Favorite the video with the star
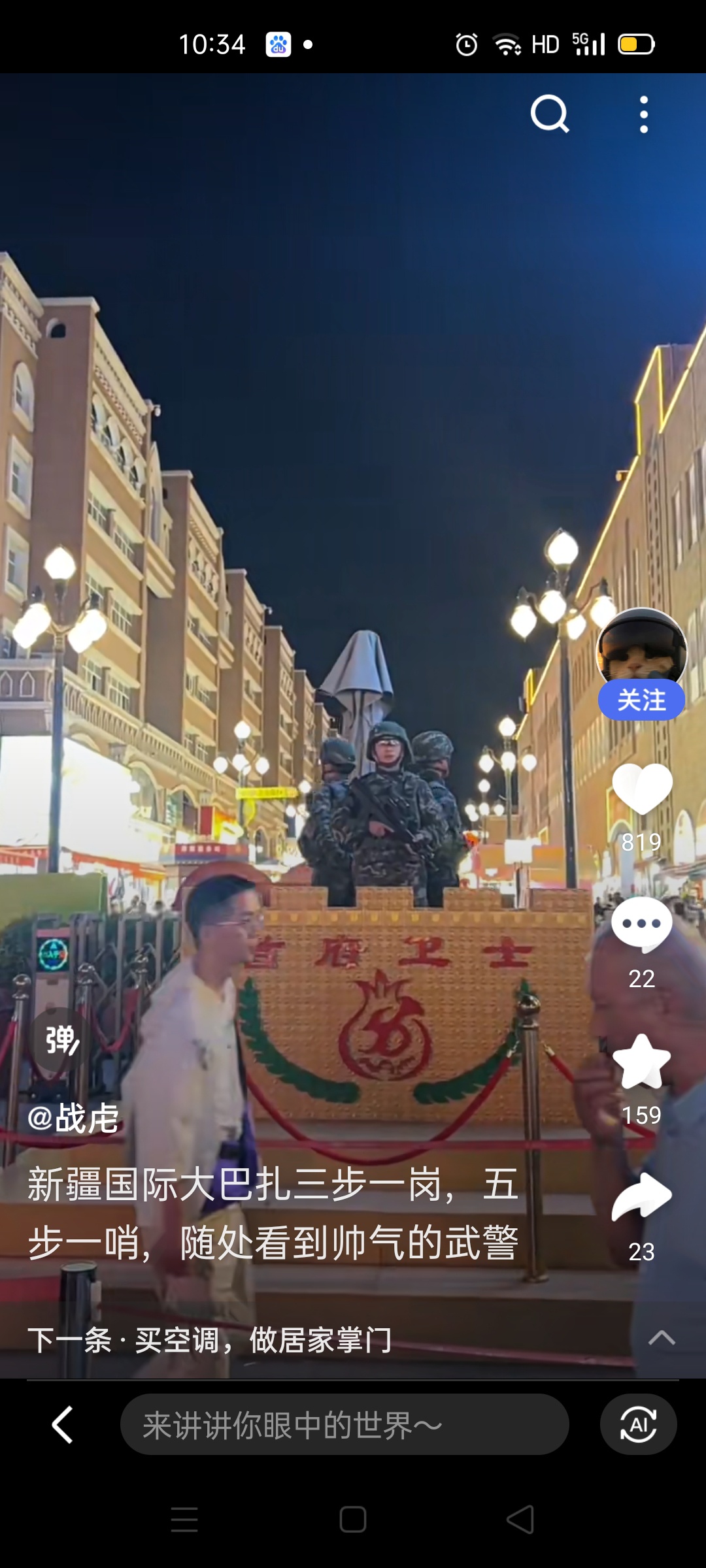706x1568 pixels. tap(641, 1062)
